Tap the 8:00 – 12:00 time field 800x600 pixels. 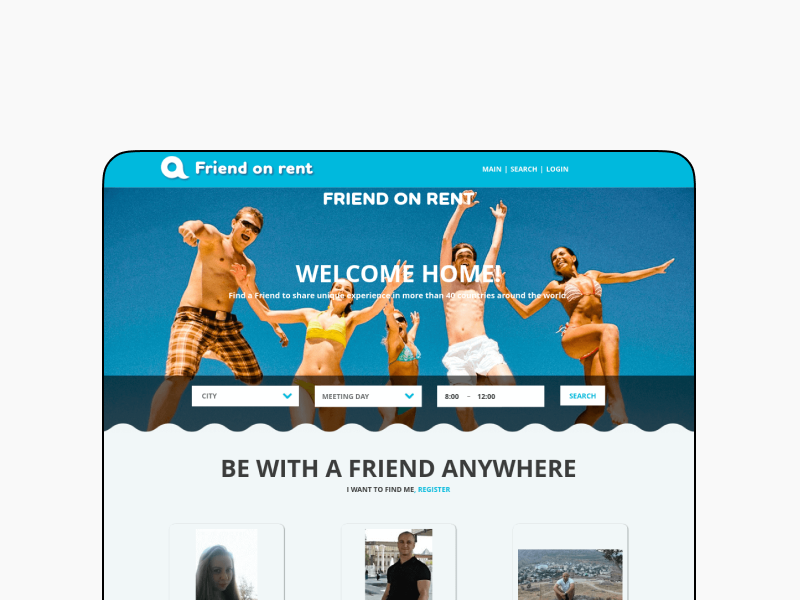tap(490, 396)
